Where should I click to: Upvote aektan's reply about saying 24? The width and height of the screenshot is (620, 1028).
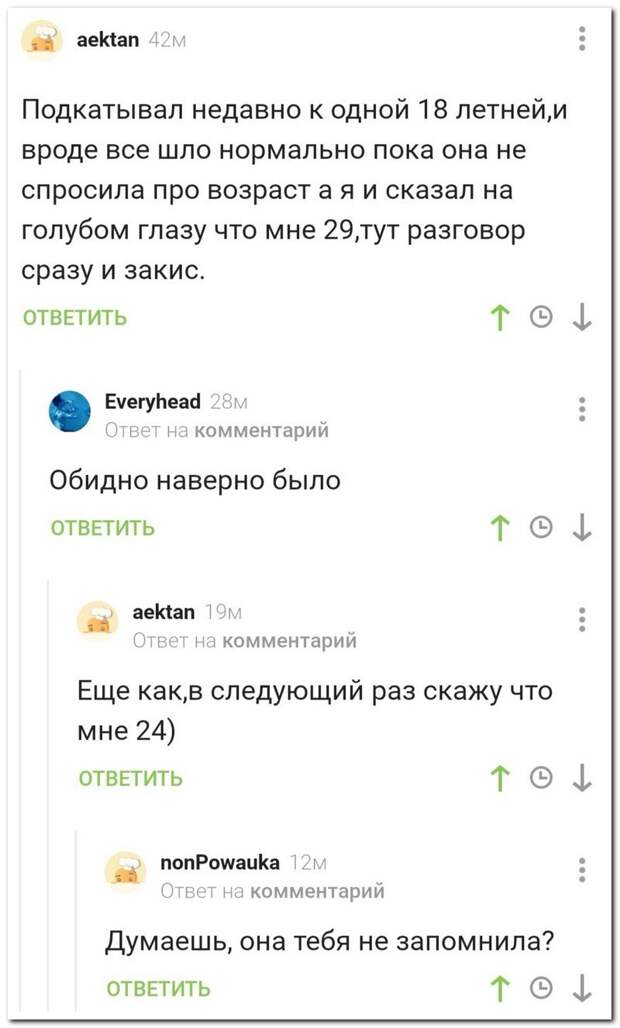pos(500,778)
